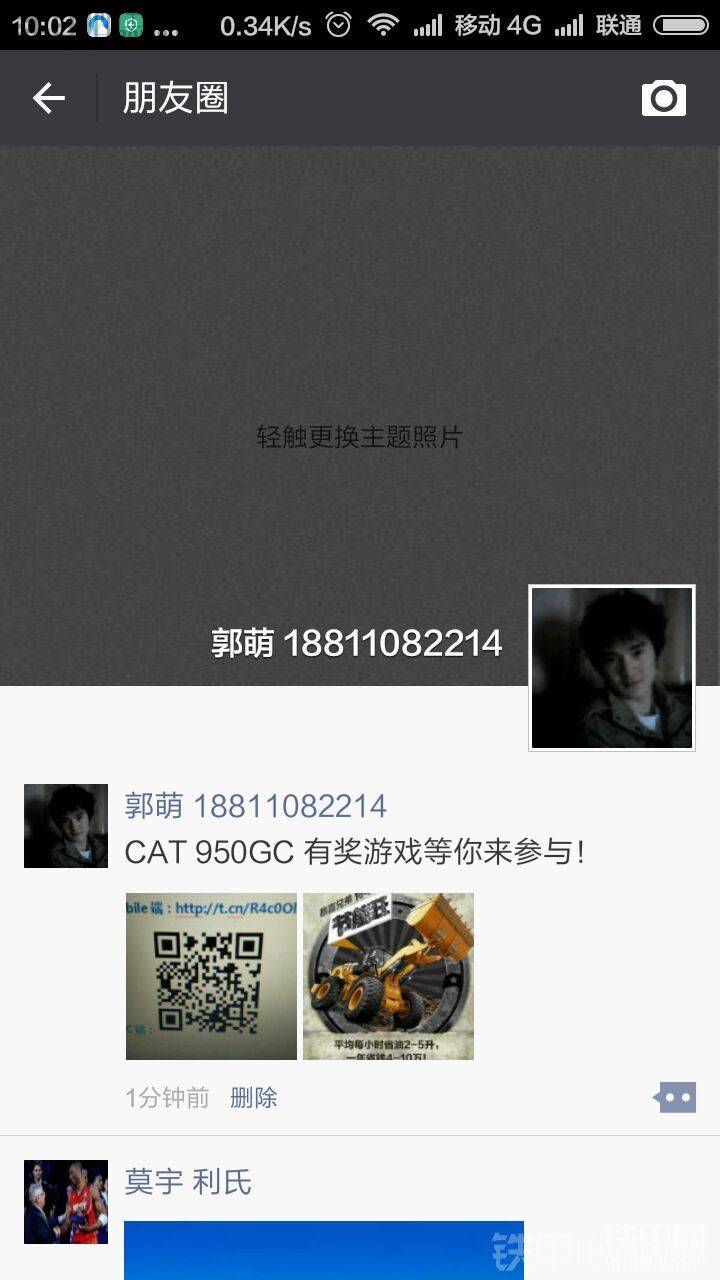Open like/comment menu on 郭萌's post
The width and height of the screenshot is (720, 1280).
click(x=674, y=1098)
